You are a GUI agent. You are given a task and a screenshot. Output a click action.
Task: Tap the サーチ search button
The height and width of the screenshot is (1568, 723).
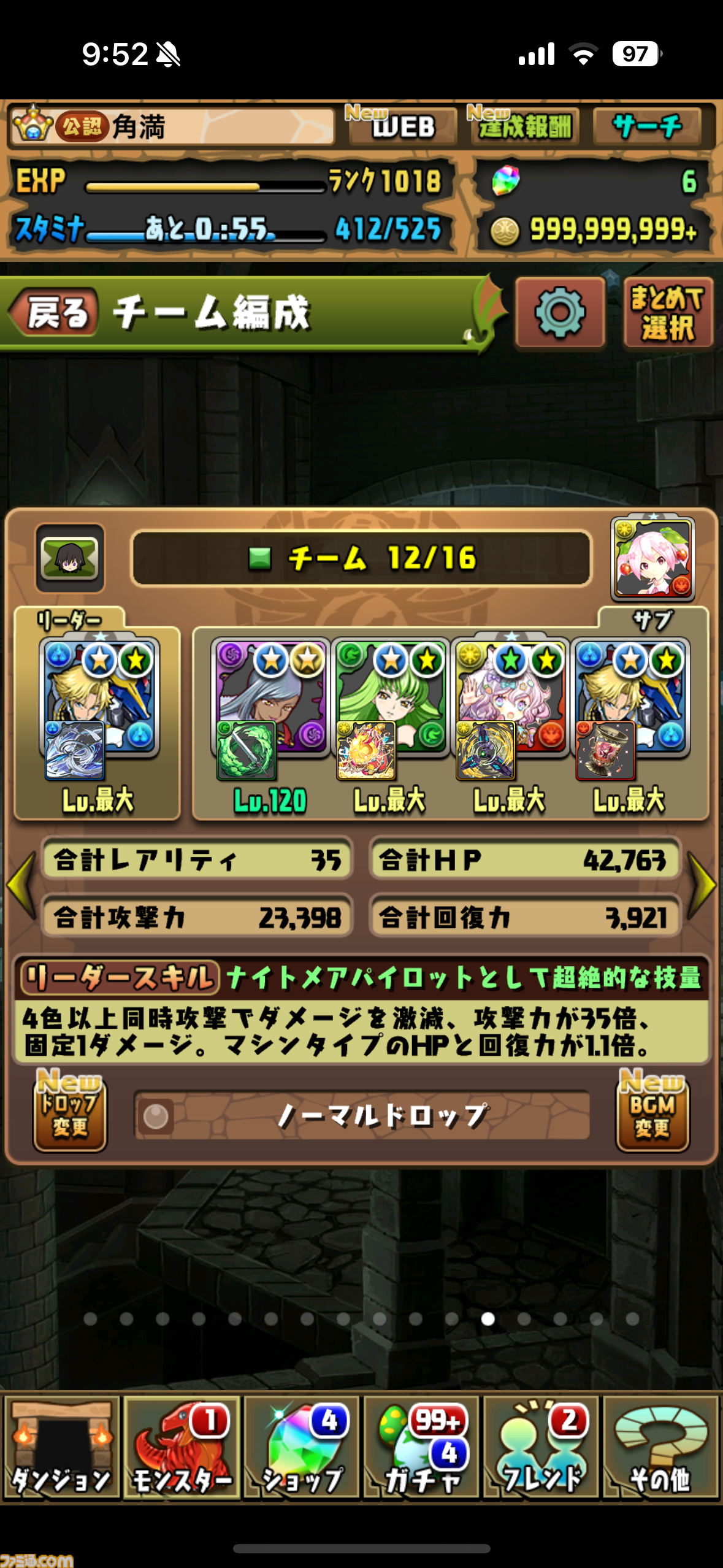[x=648, y=126]
